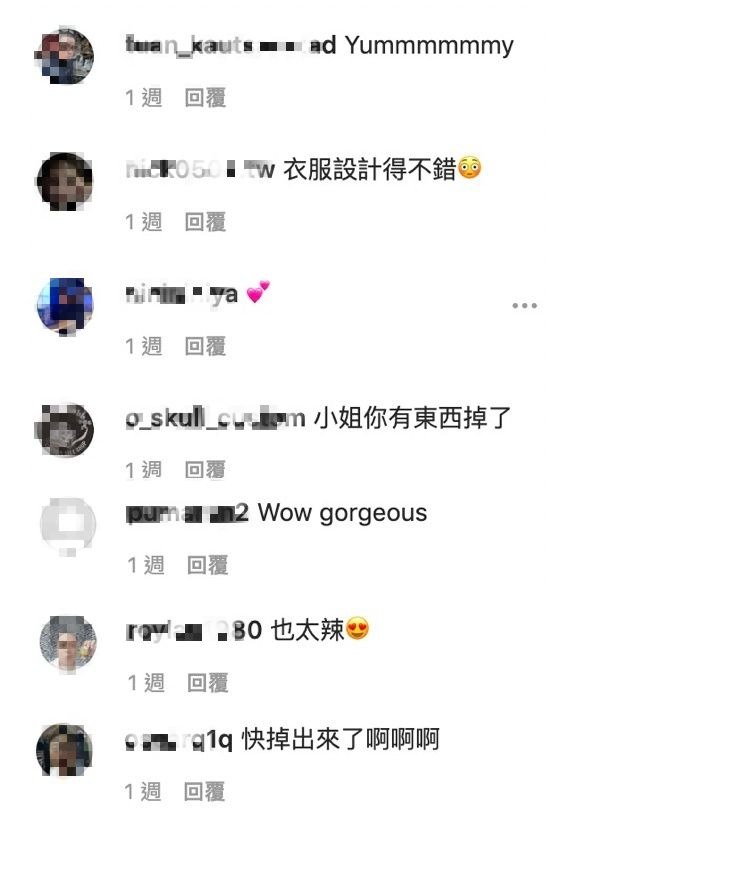
Task: Open profile picture of the 'Yummmmmmy' commenter
Action: 65,56
